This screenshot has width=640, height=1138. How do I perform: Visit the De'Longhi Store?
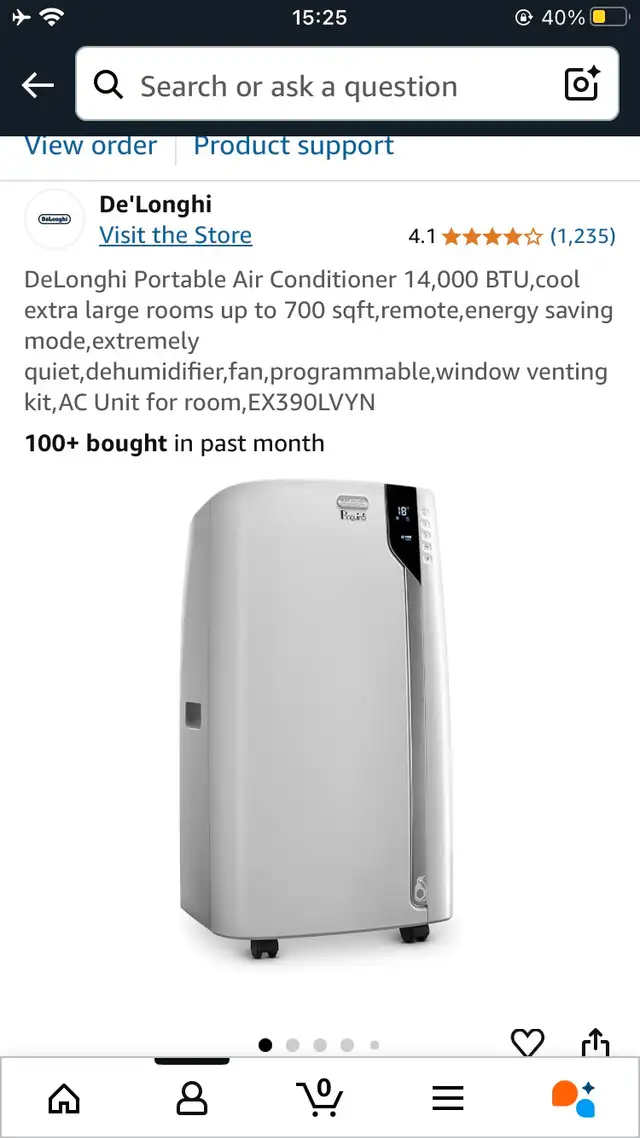coord(176,235)
